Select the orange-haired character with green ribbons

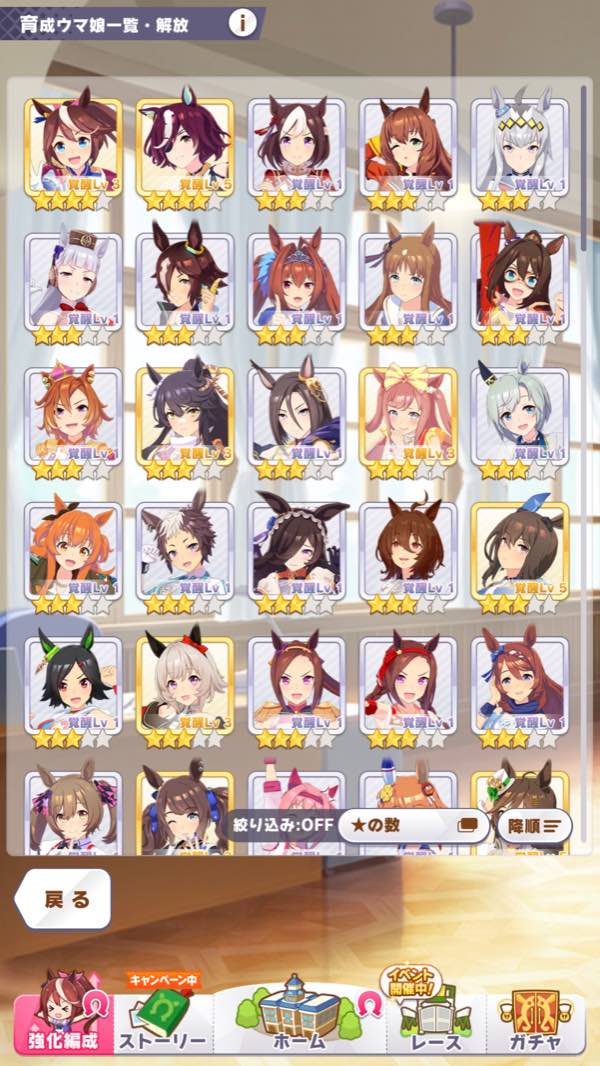[73, 552]
